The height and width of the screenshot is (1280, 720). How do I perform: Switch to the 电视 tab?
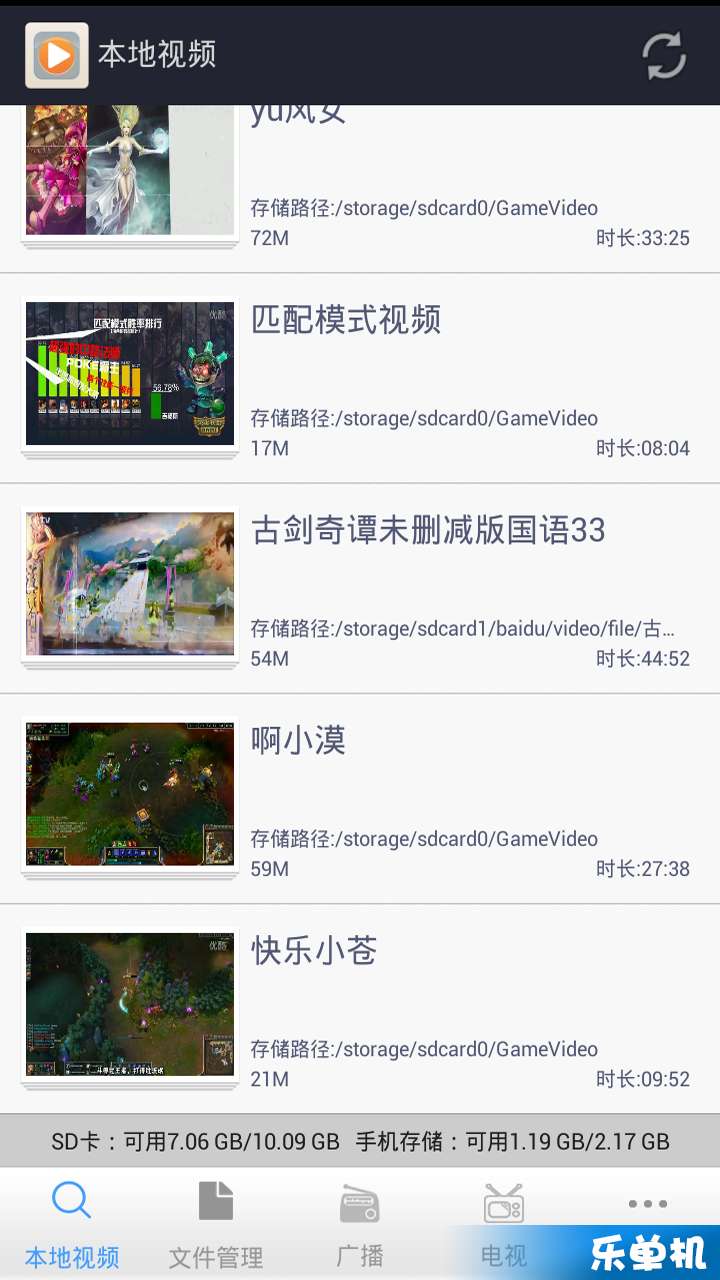pyautogui.click(x=503, y=1224)
